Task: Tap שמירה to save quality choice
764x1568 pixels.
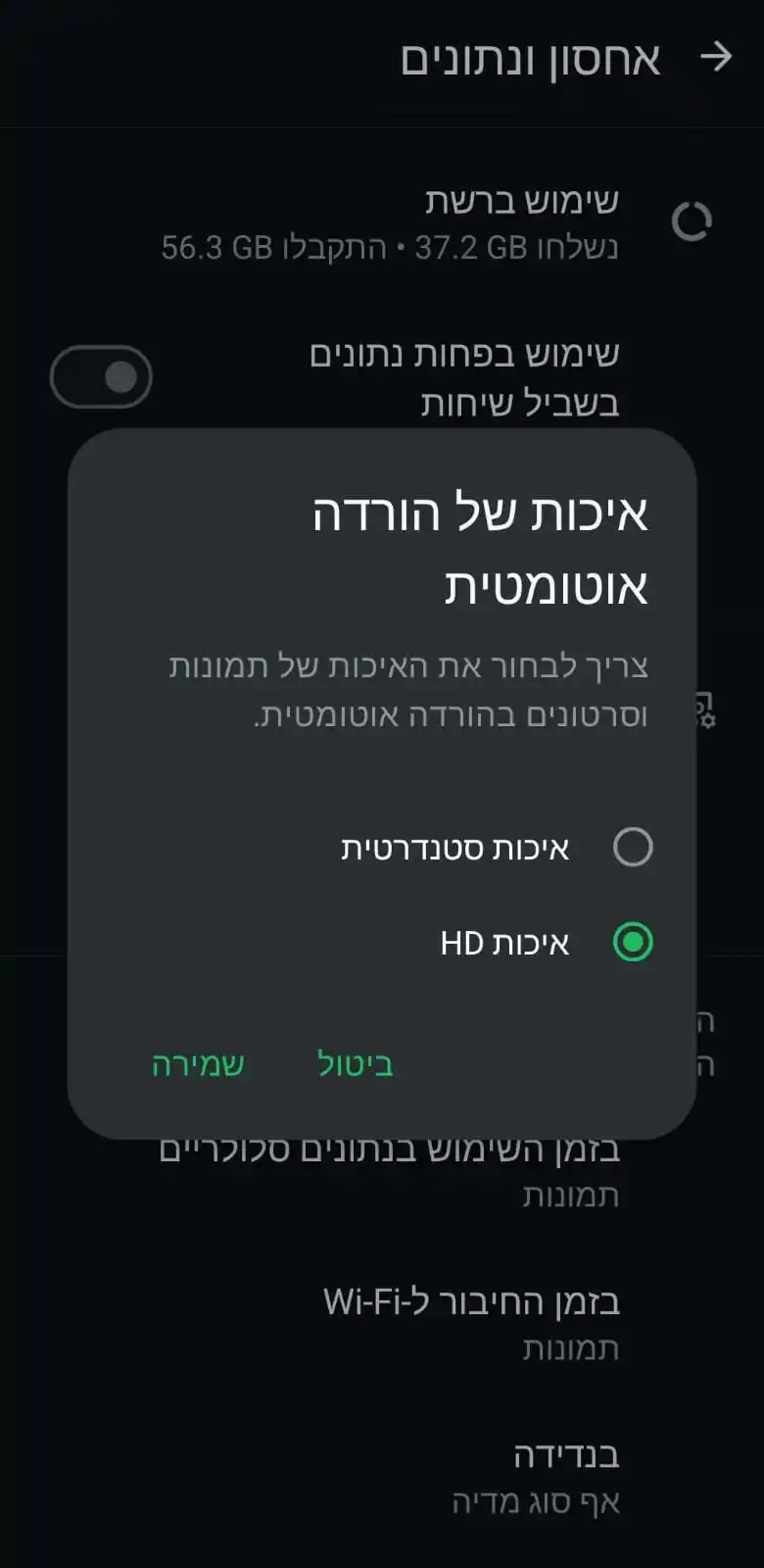Action: (198, 1064)
